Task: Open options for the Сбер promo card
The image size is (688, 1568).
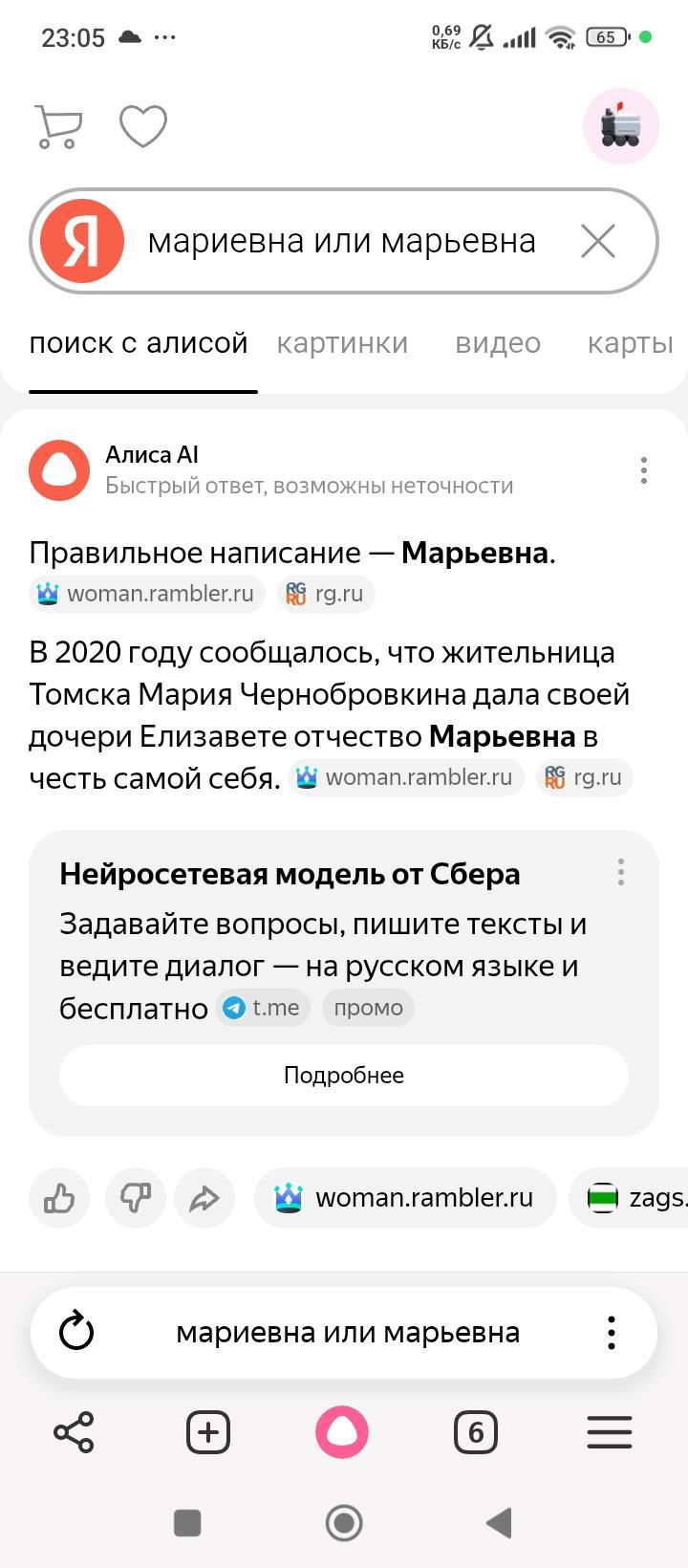Action: pyautogui.click(x=621, y=872)
